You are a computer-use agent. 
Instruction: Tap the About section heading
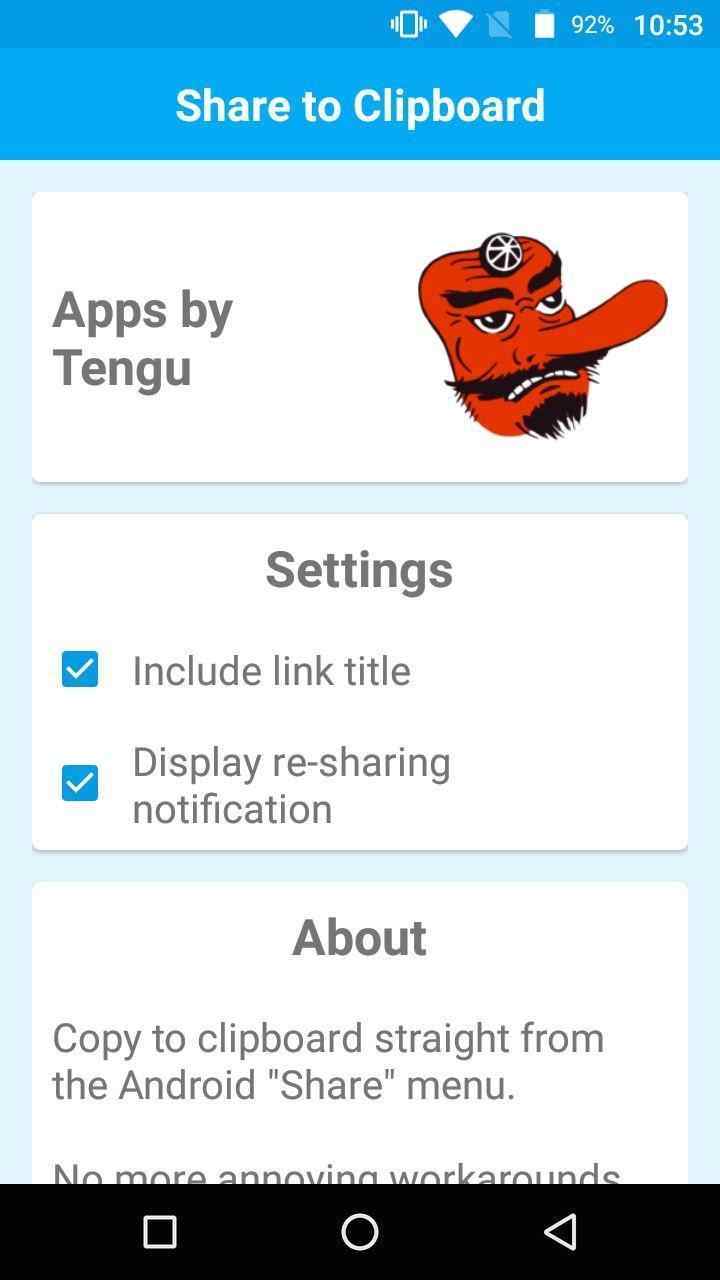point(359,936)
